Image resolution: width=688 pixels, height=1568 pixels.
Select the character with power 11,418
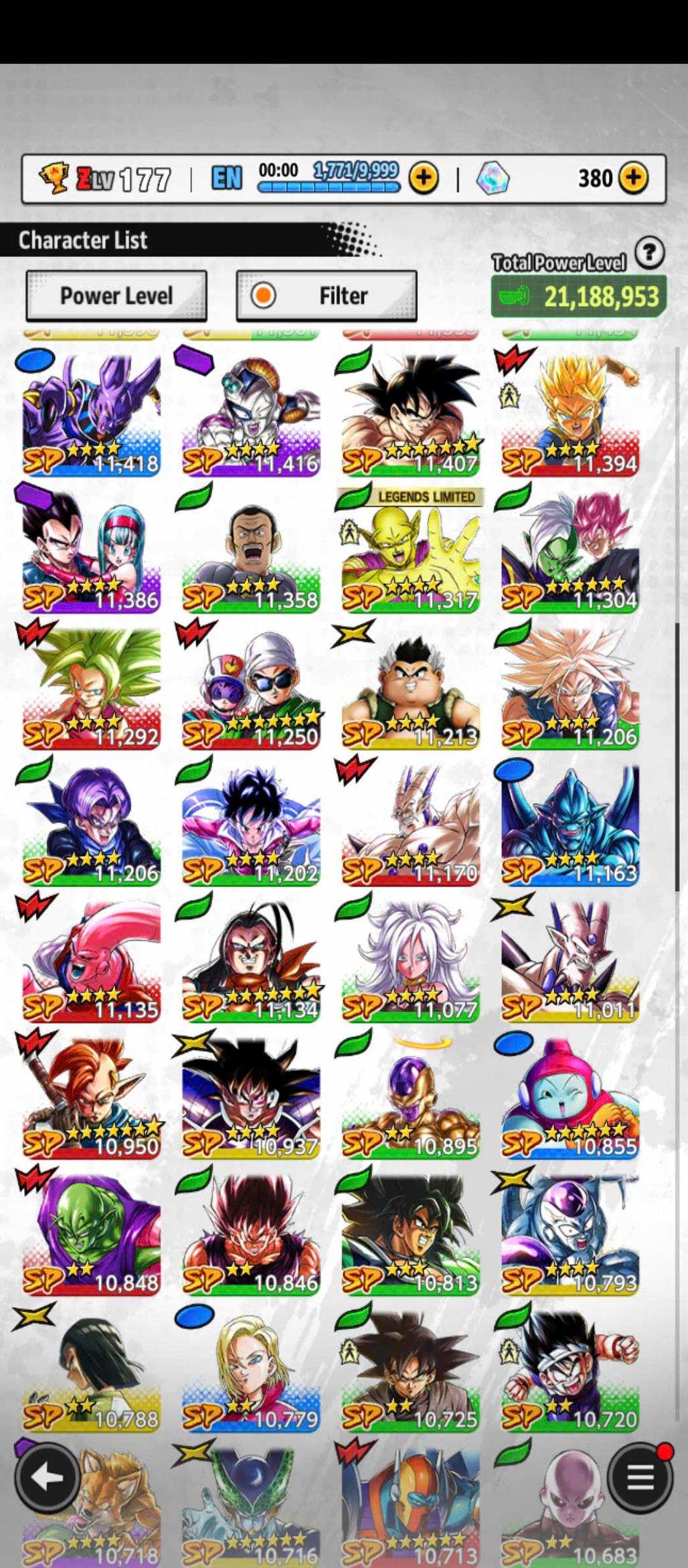(x=91, y=415)
